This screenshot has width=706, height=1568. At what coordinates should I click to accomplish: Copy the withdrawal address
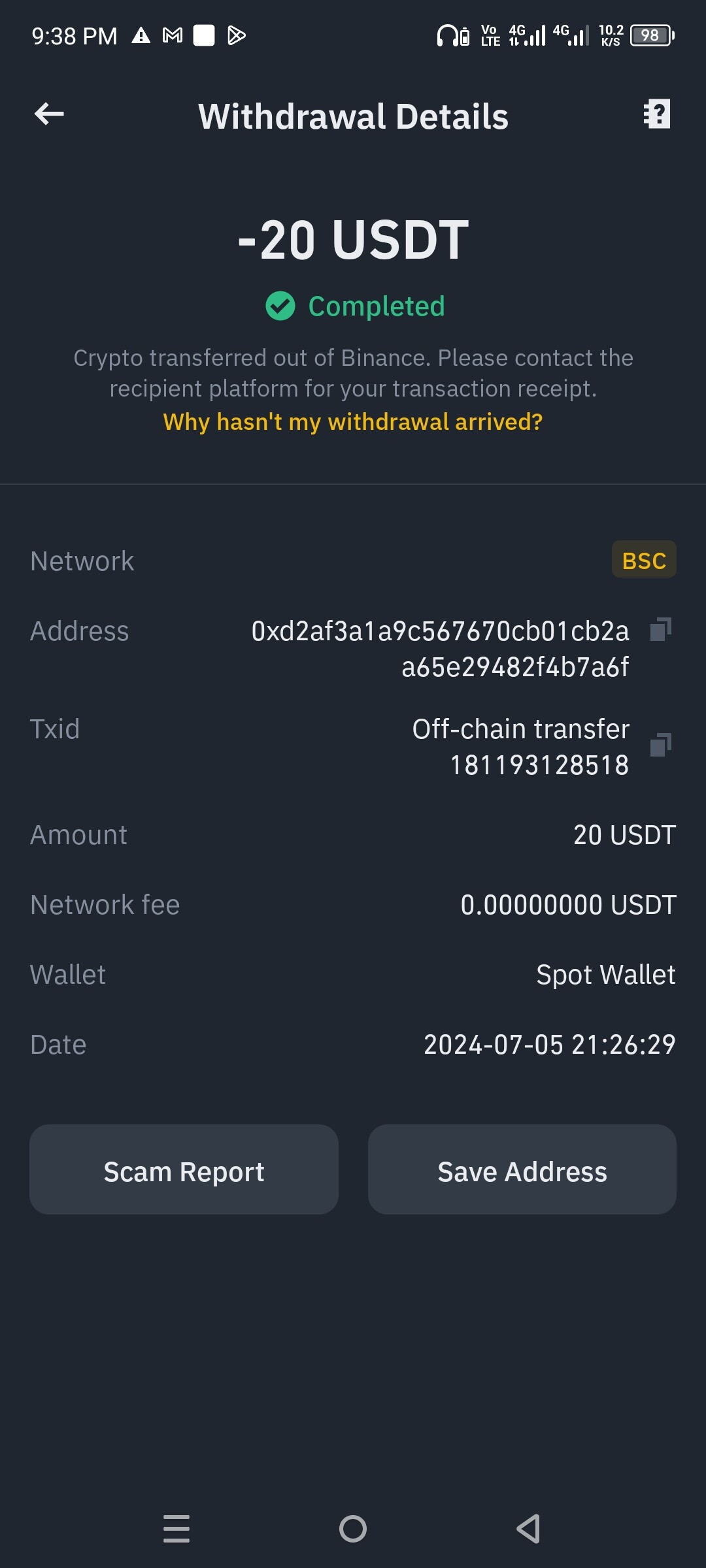661,630
